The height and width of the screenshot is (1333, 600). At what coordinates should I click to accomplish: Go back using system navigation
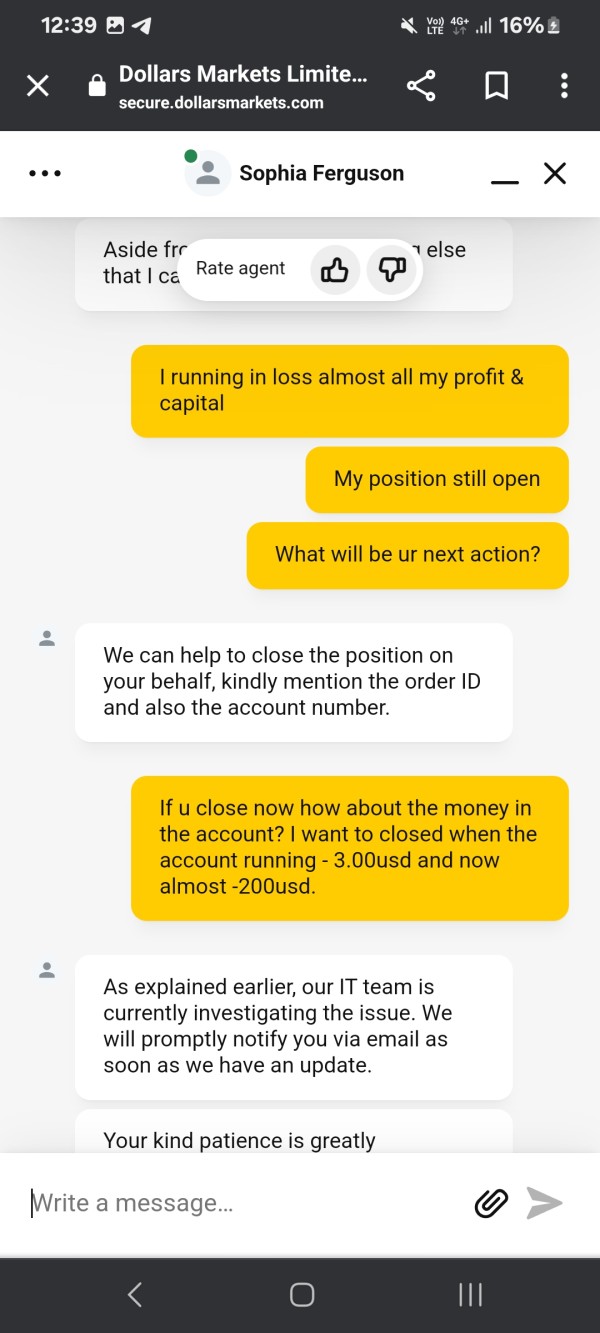[135, 1295]
